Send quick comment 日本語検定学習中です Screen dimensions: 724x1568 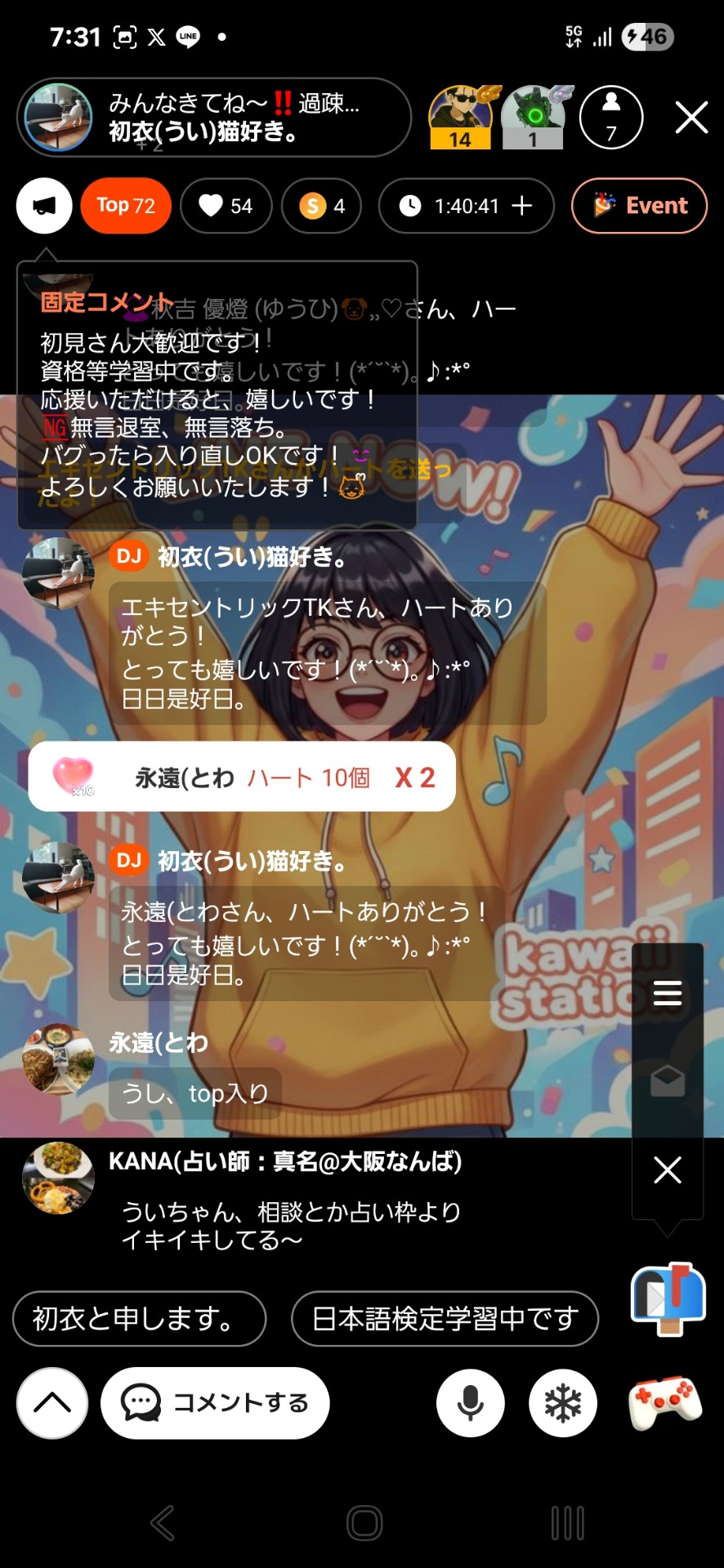pos(445,1318)
